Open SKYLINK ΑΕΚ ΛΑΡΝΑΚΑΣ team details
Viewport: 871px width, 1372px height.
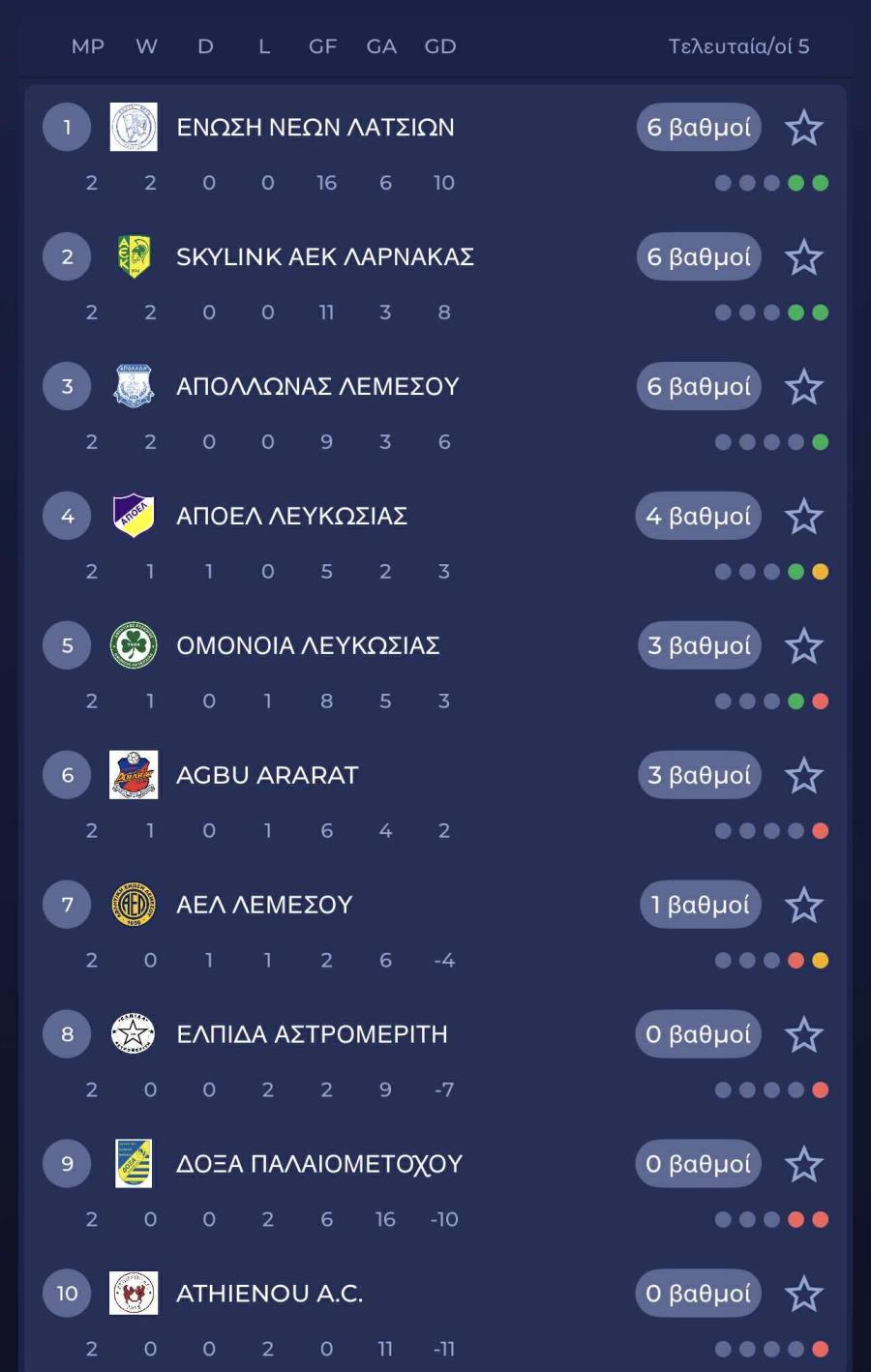pos(324,257)
